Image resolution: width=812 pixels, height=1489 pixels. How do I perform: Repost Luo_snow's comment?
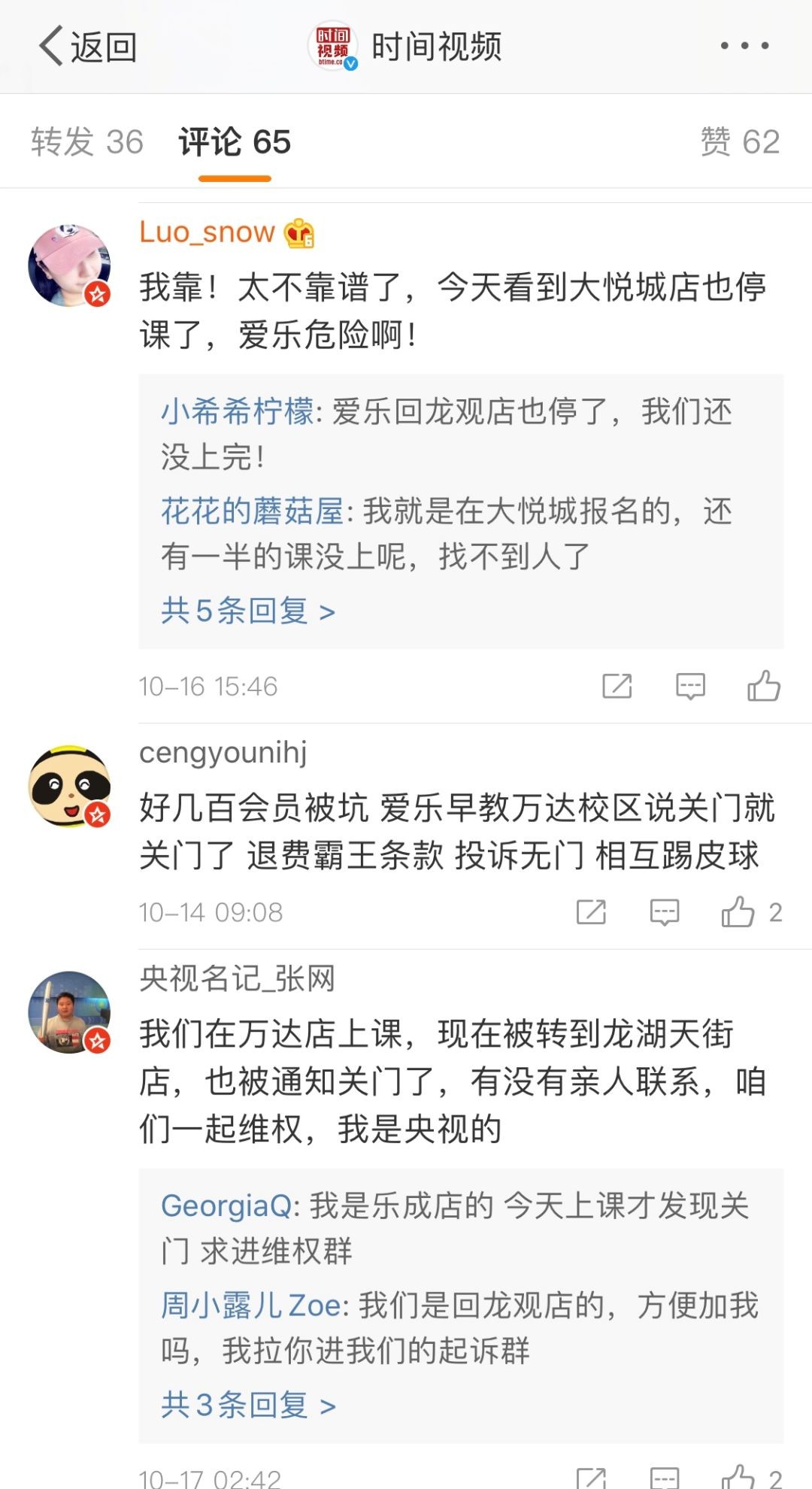(617, 686)
